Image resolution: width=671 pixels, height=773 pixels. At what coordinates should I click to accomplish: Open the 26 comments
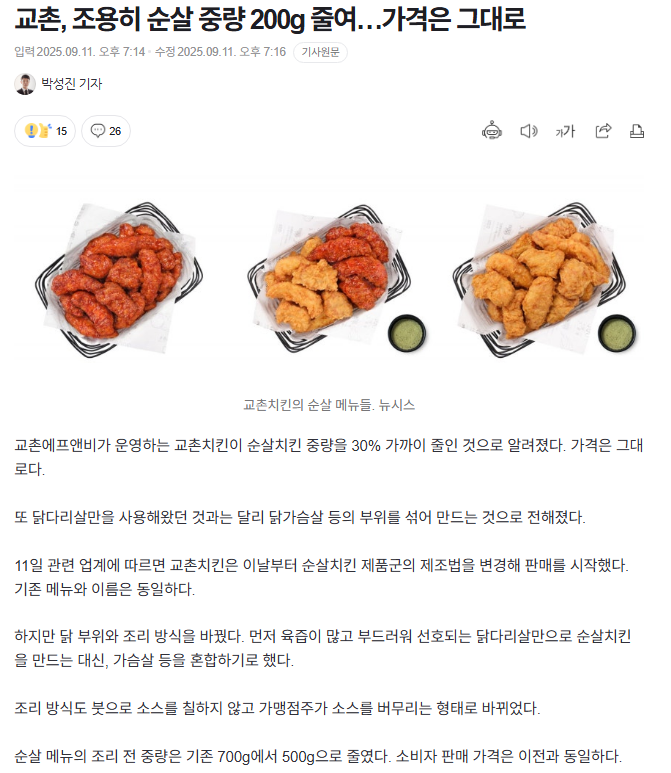(105, 131)
